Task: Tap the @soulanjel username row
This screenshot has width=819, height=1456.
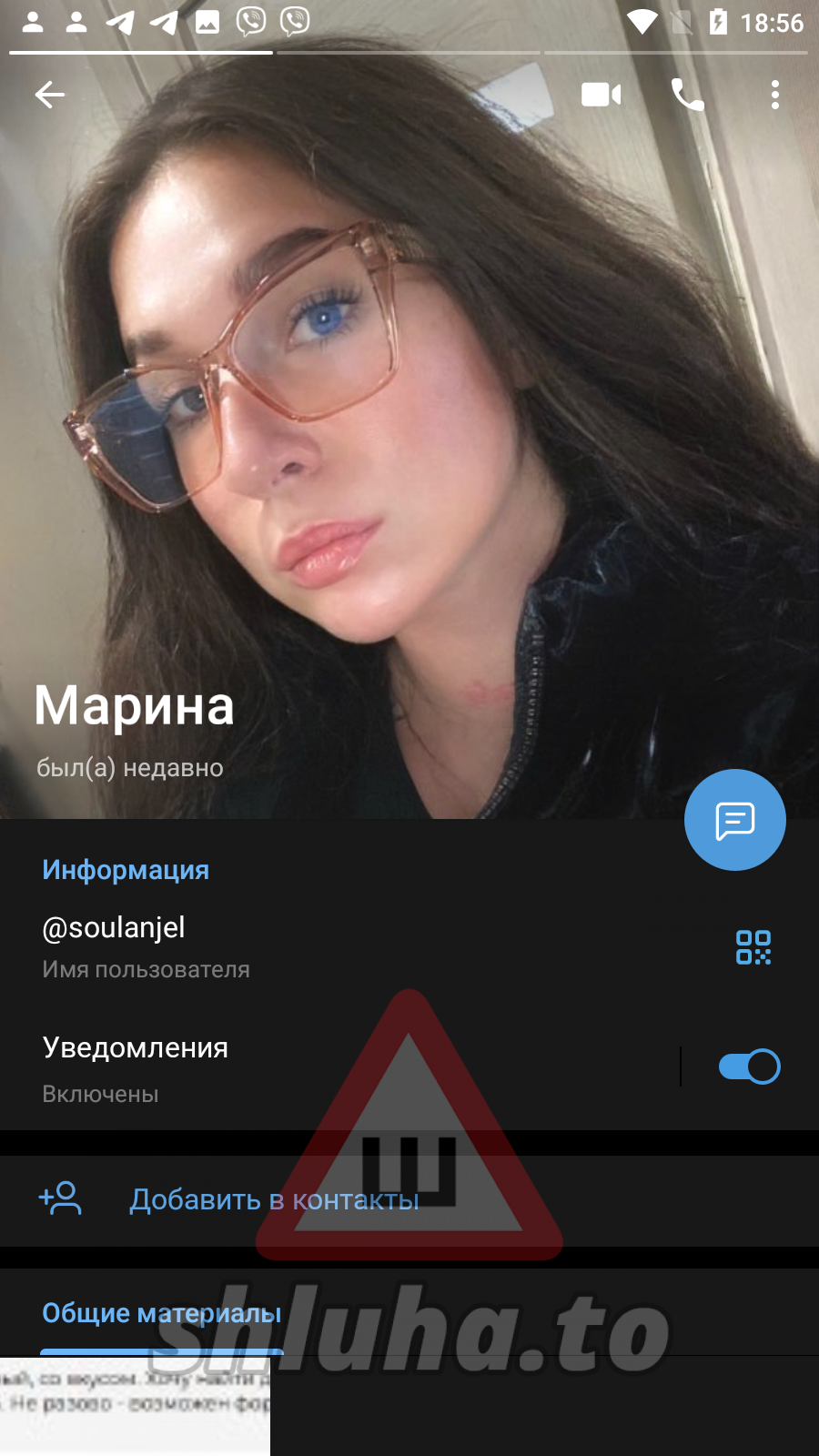Action: [273, 946]
